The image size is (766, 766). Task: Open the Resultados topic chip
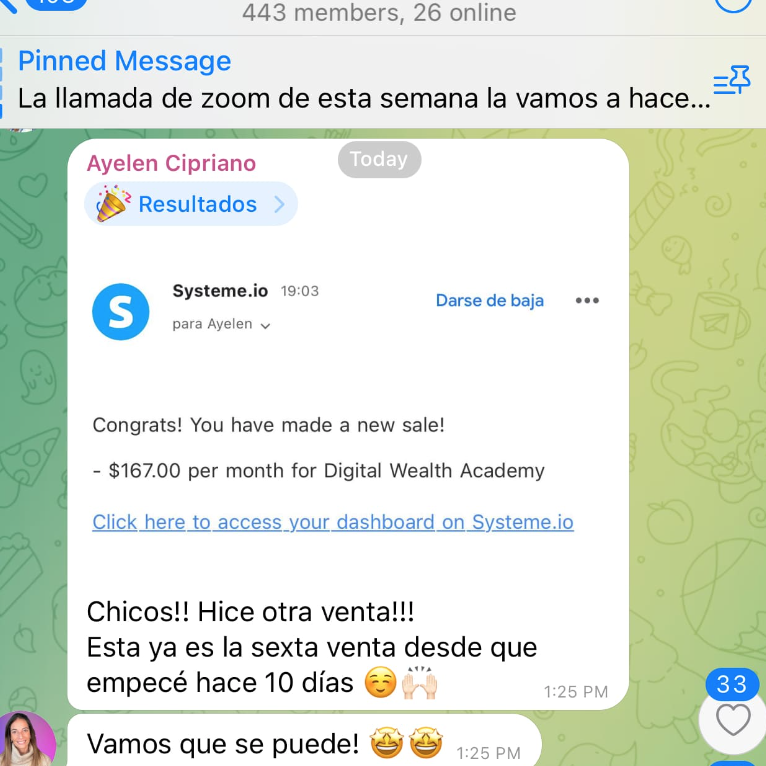(191, 204)
